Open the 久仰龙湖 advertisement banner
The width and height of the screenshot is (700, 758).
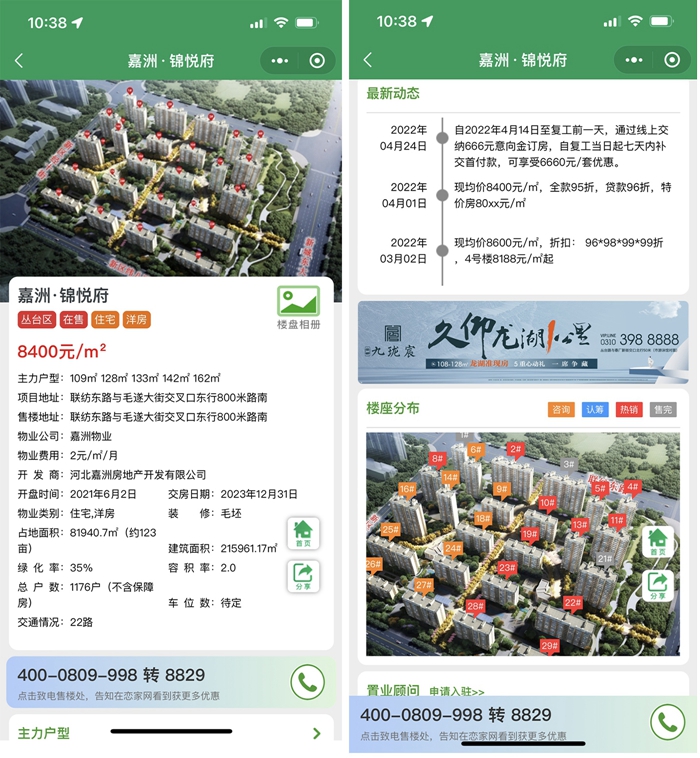(523, 343)
